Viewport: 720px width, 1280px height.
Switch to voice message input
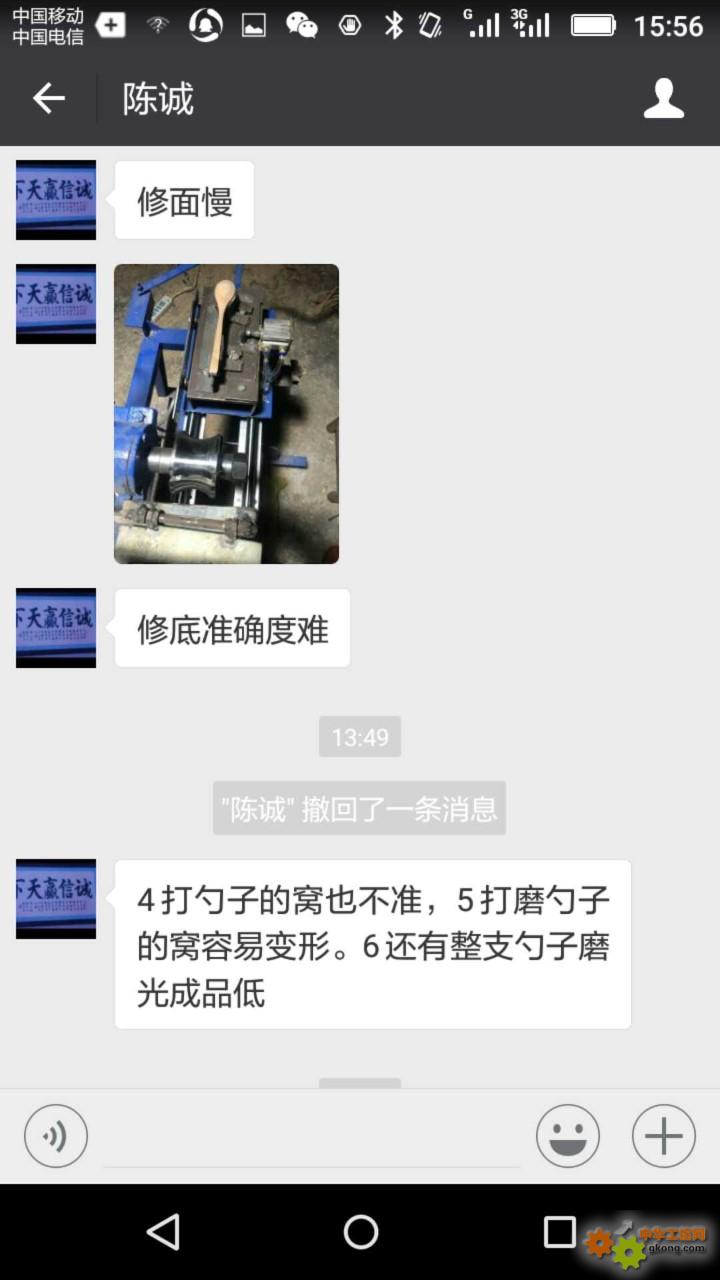click(x=56, y=1136)
